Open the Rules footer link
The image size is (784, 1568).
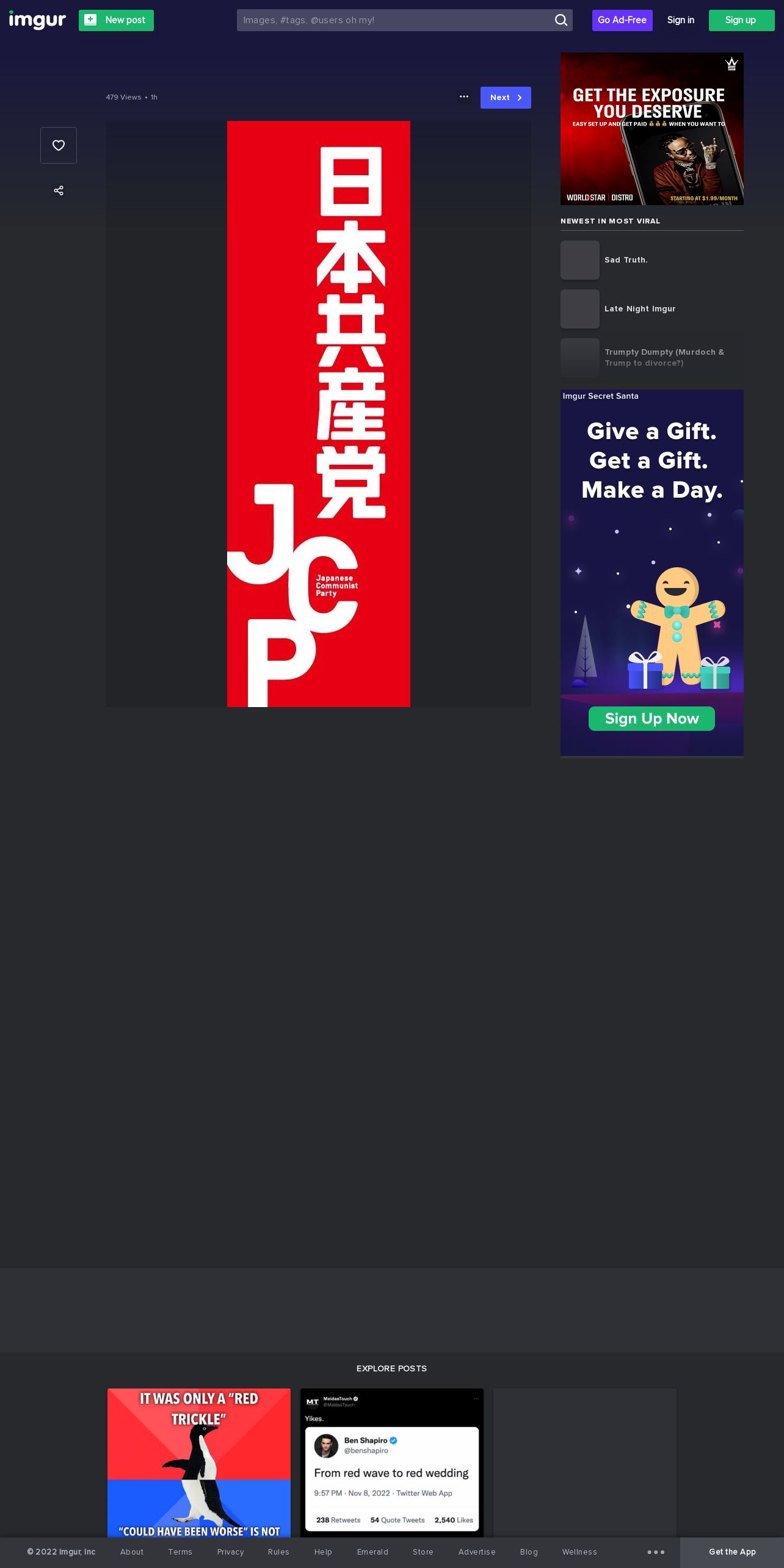[x=278, y=1552]
